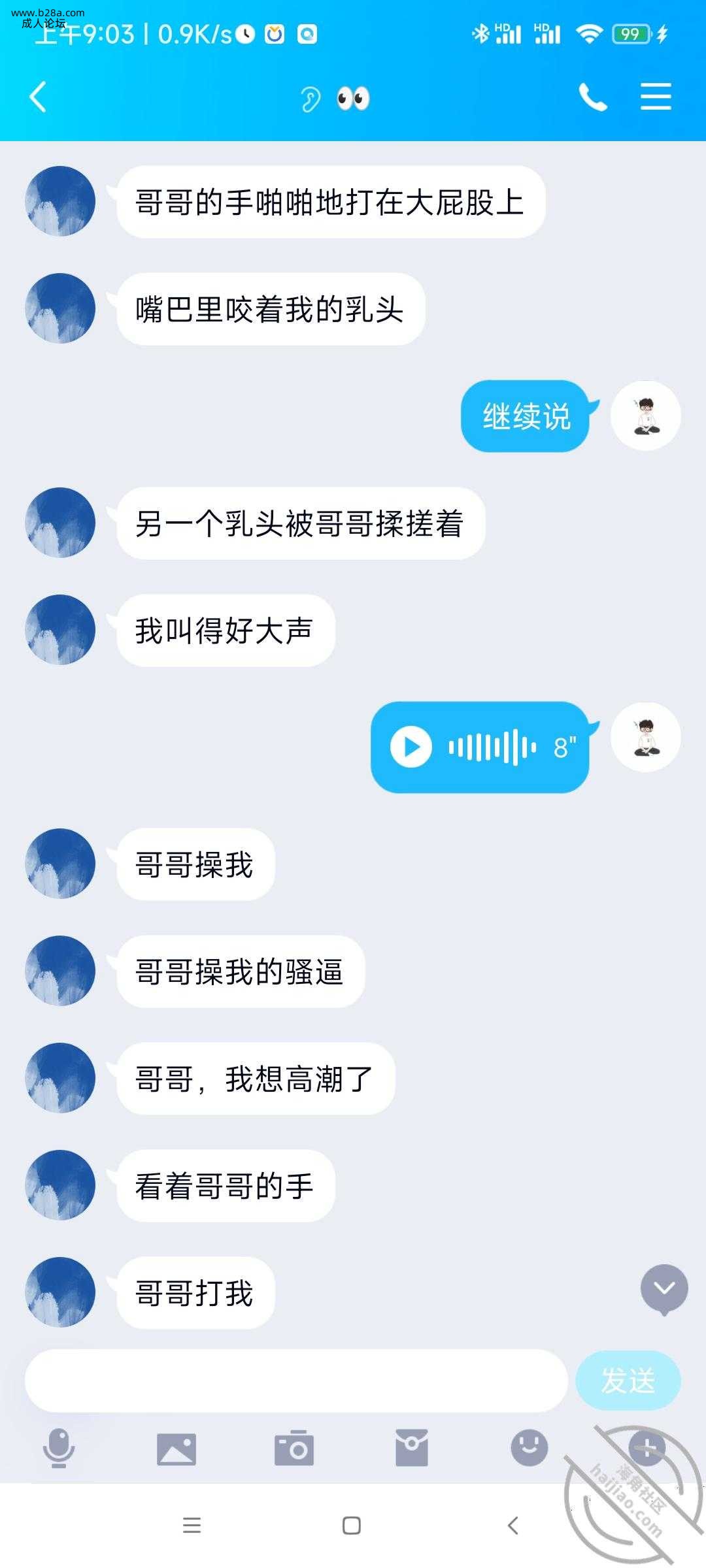
Task: Open the emoji panel
Action: (529, 1448)
